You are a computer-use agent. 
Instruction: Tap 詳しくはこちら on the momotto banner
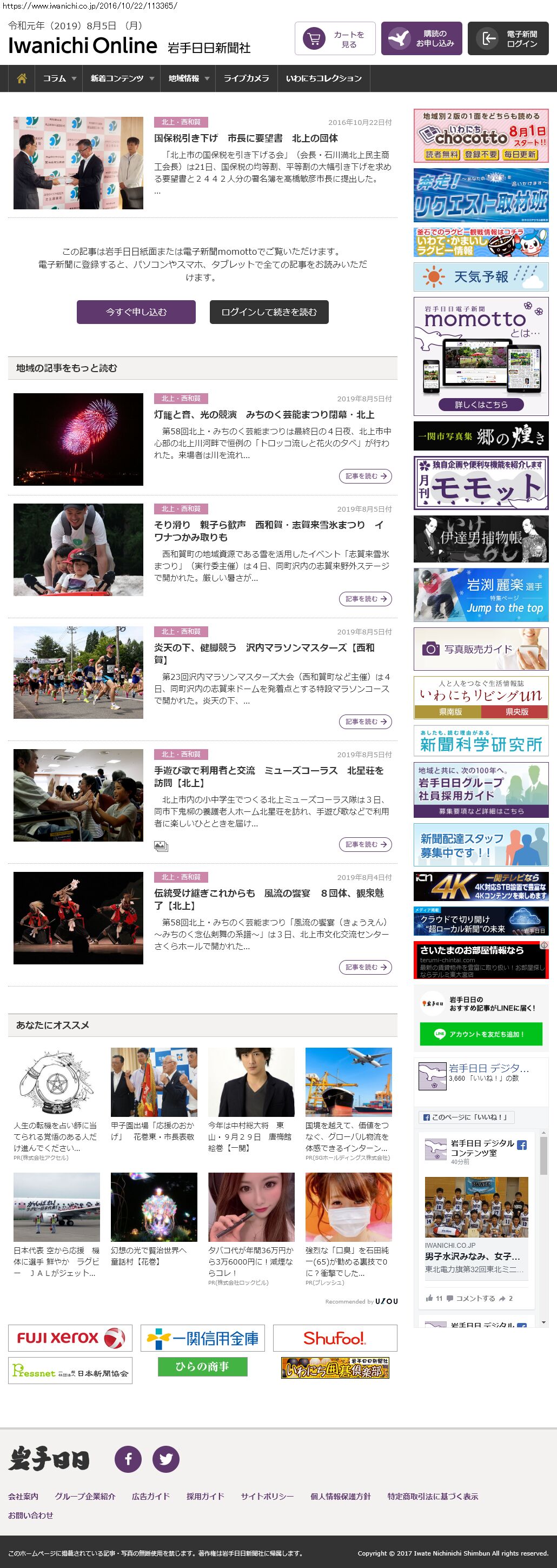tap(481, 404)
